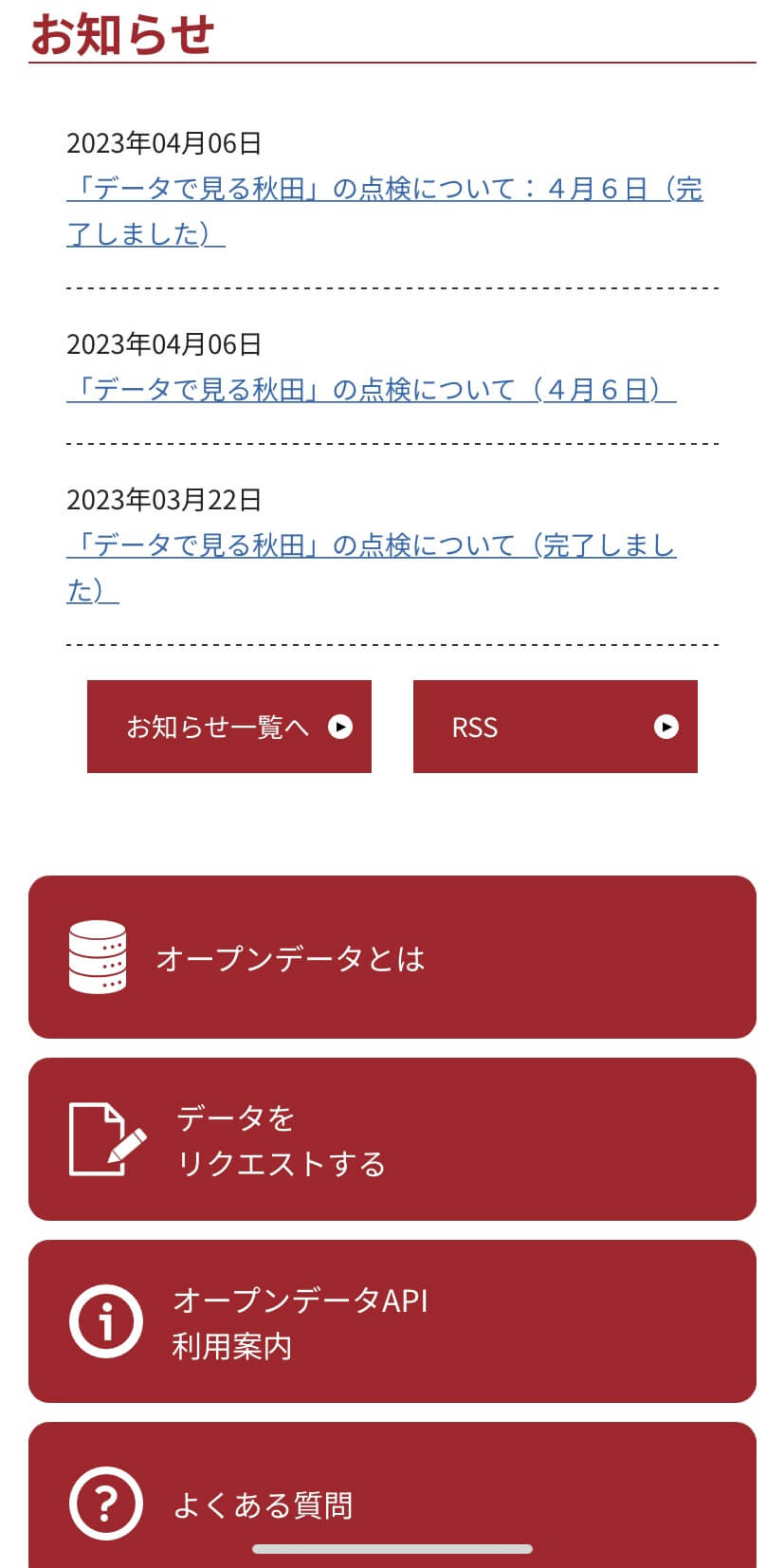Open the March 22 inspection completed notice
The image size is (784, 1568).
click(x=372, y=567)
